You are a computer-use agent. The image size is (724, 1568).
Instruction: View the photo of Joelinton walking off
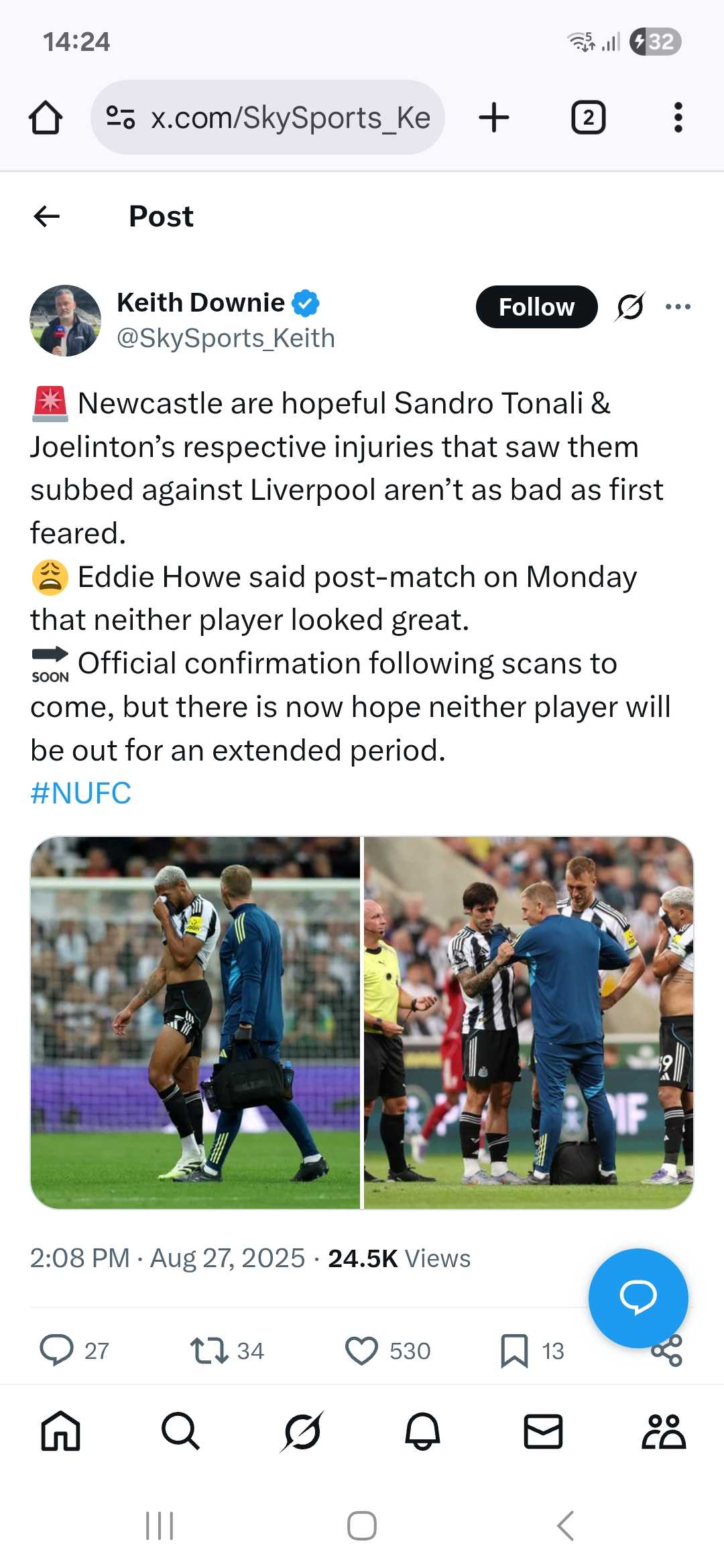[196, 1023]
